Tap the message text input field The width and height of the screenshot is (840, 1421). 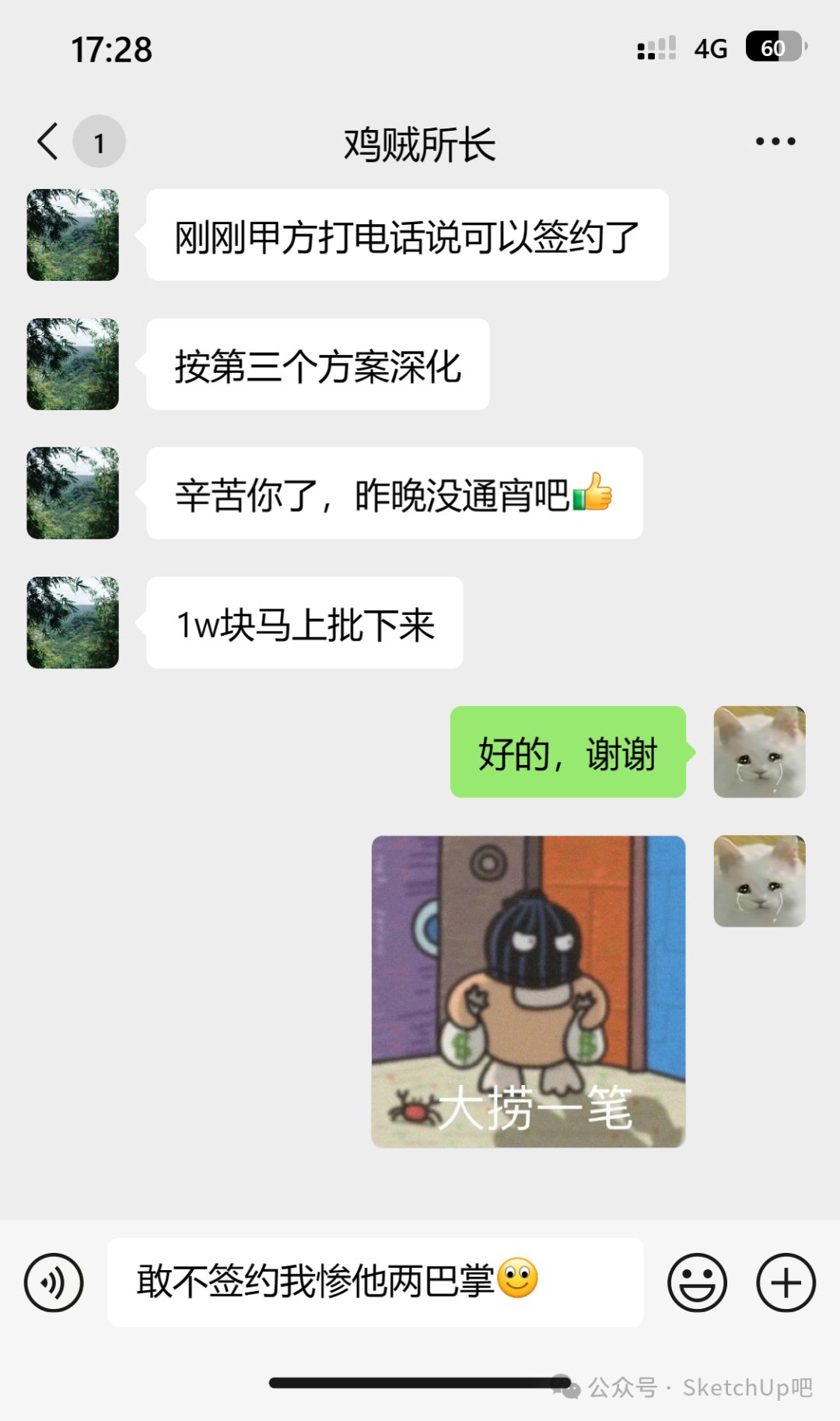click(375, 1282)
